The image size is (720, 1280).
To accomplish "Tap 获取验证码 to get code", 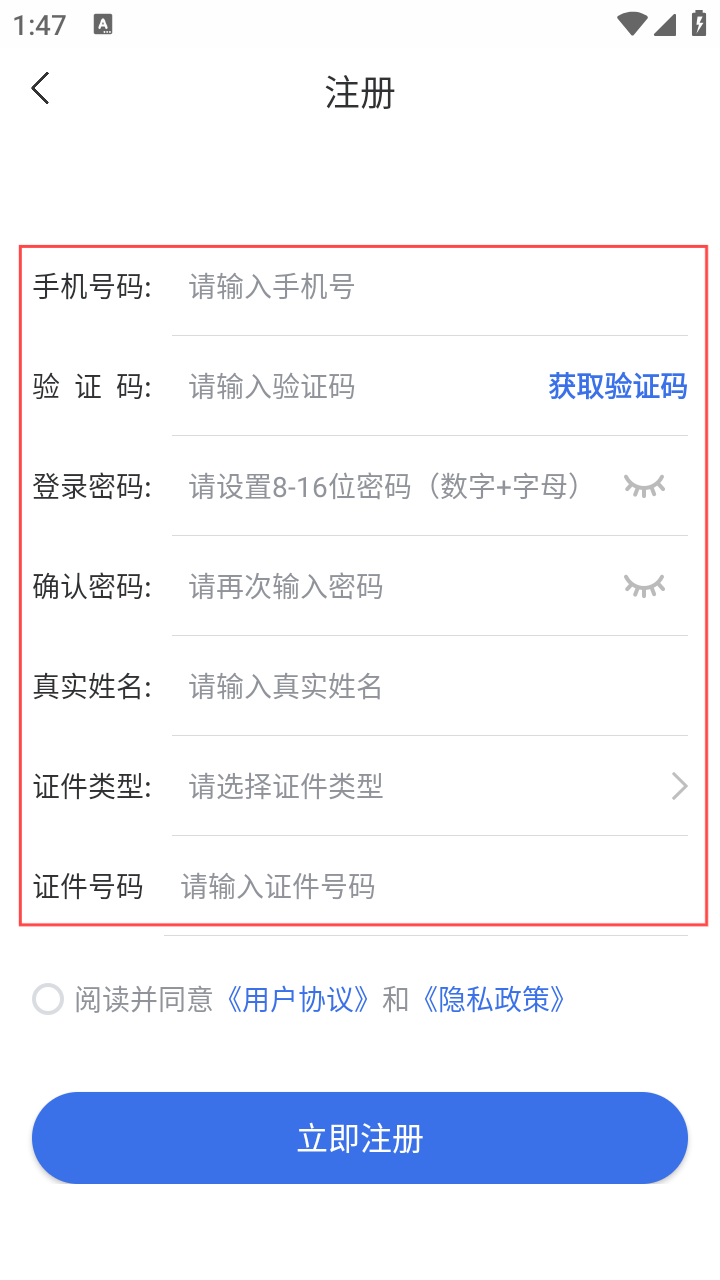I will [617, 386].
